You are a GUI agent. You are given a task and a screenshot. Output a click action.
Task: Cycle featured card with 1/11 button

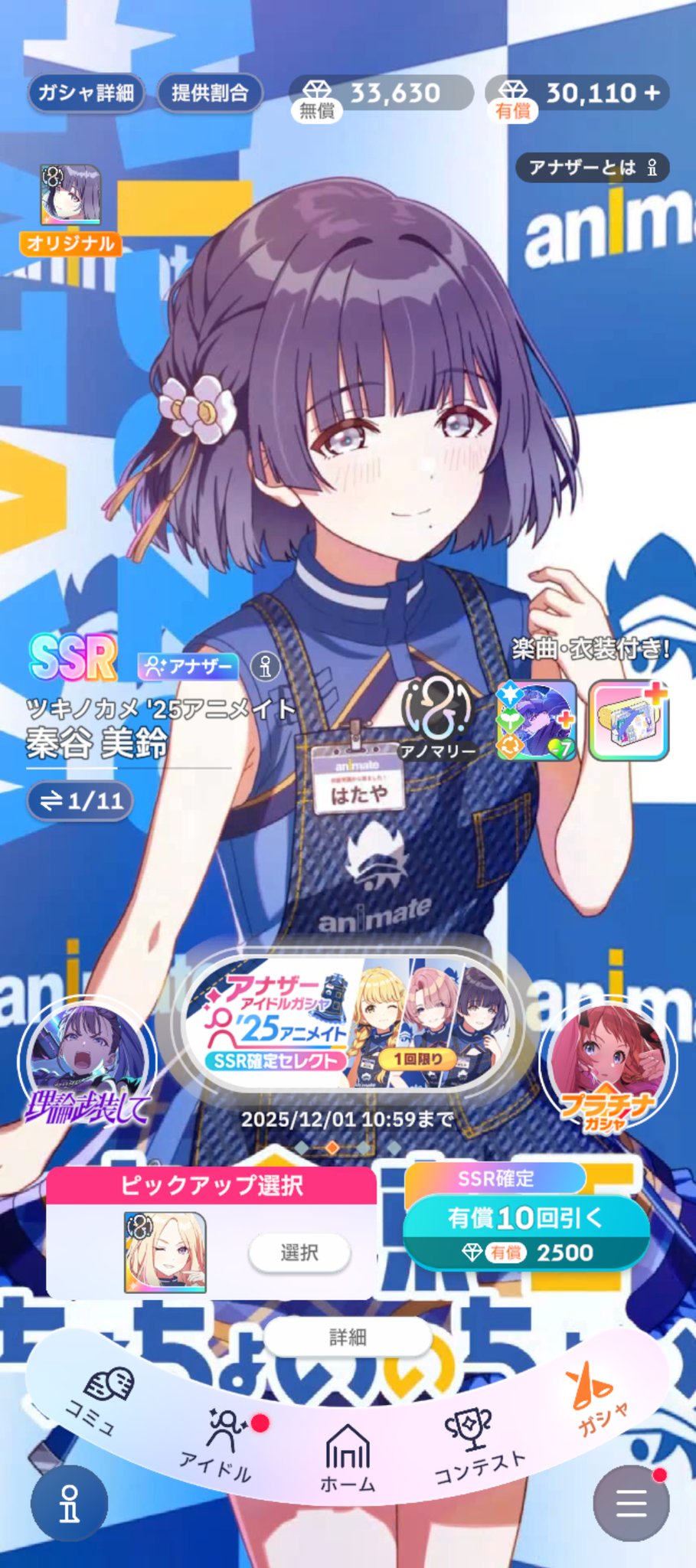pyautogui.click(x=80, y=801)
